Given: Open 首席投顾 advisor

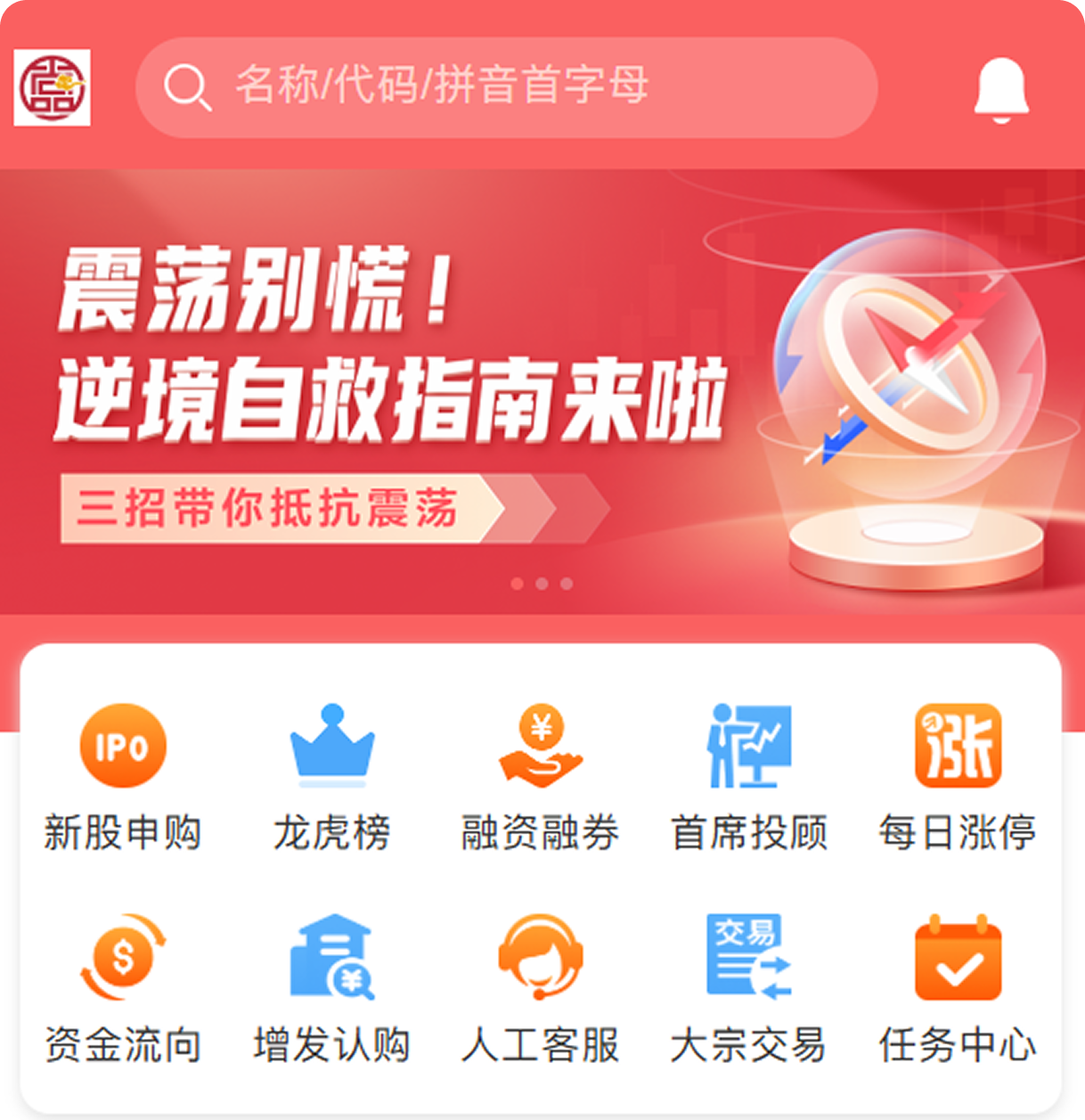Looking at the screenshot, I should click(x=749, y=777).
